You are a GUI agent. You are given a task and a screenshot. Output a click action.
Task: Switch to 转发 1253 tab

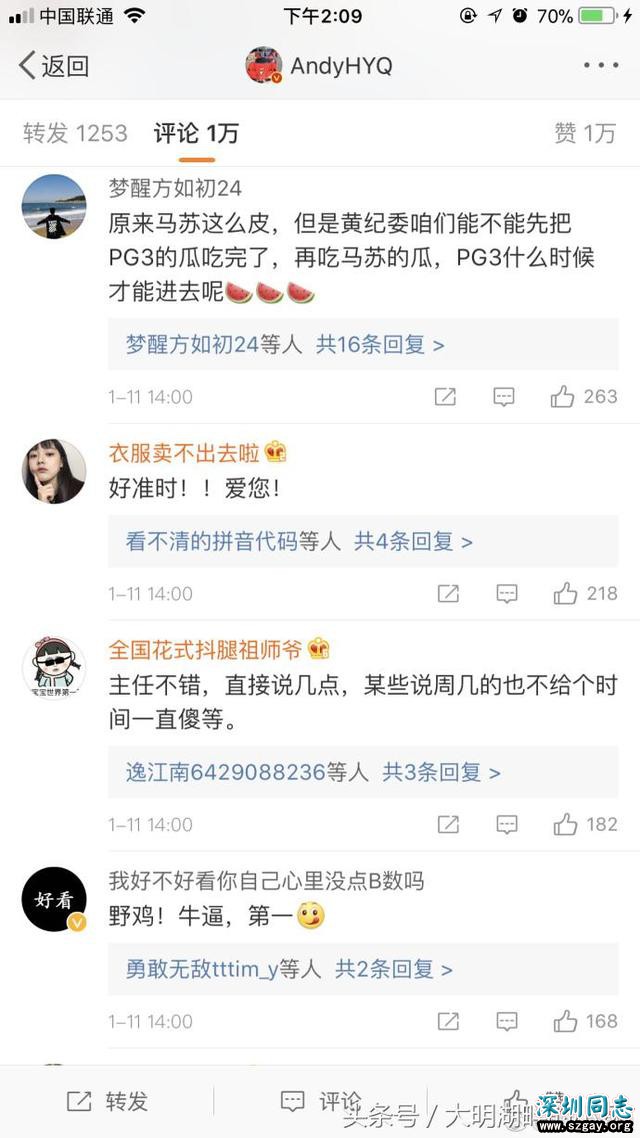click(x=75, y=133)
